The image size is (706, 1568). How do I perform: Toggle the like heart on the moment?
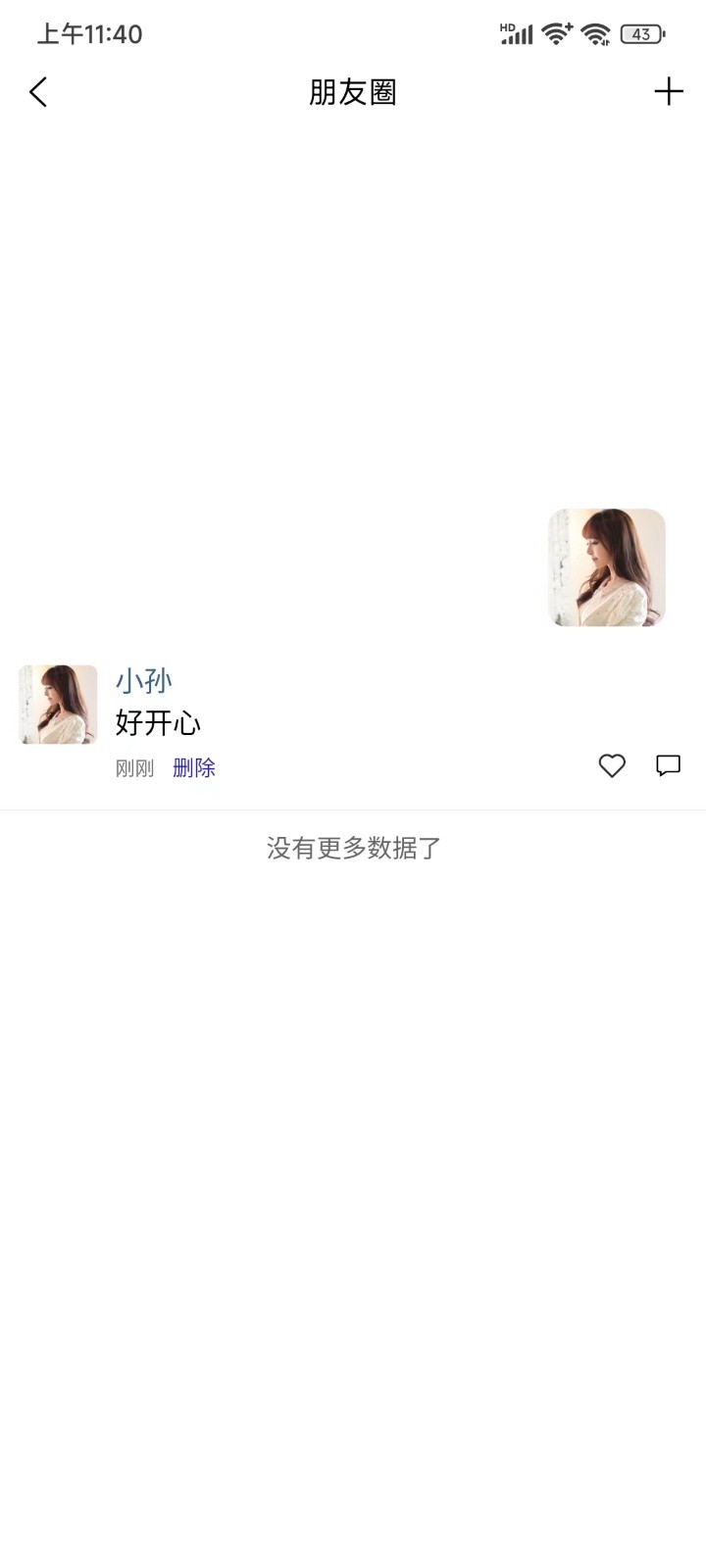tap(611, 766)
